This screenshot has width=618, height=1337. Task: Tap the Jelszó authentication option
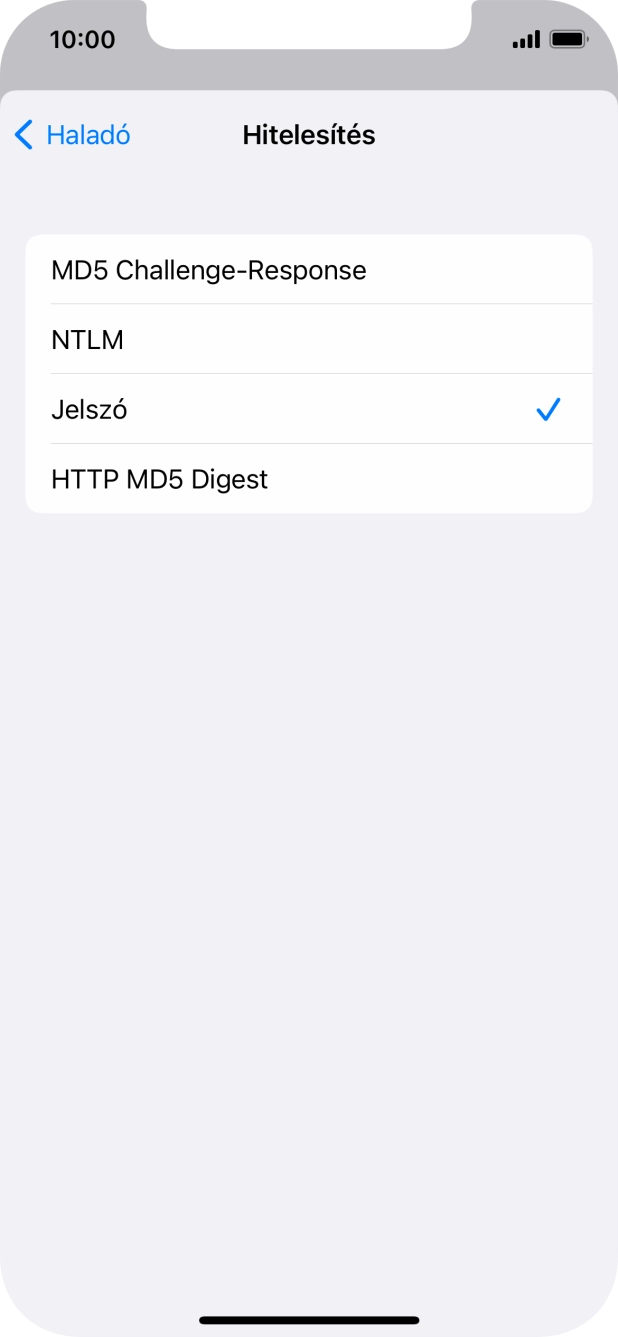coord(308,409)
